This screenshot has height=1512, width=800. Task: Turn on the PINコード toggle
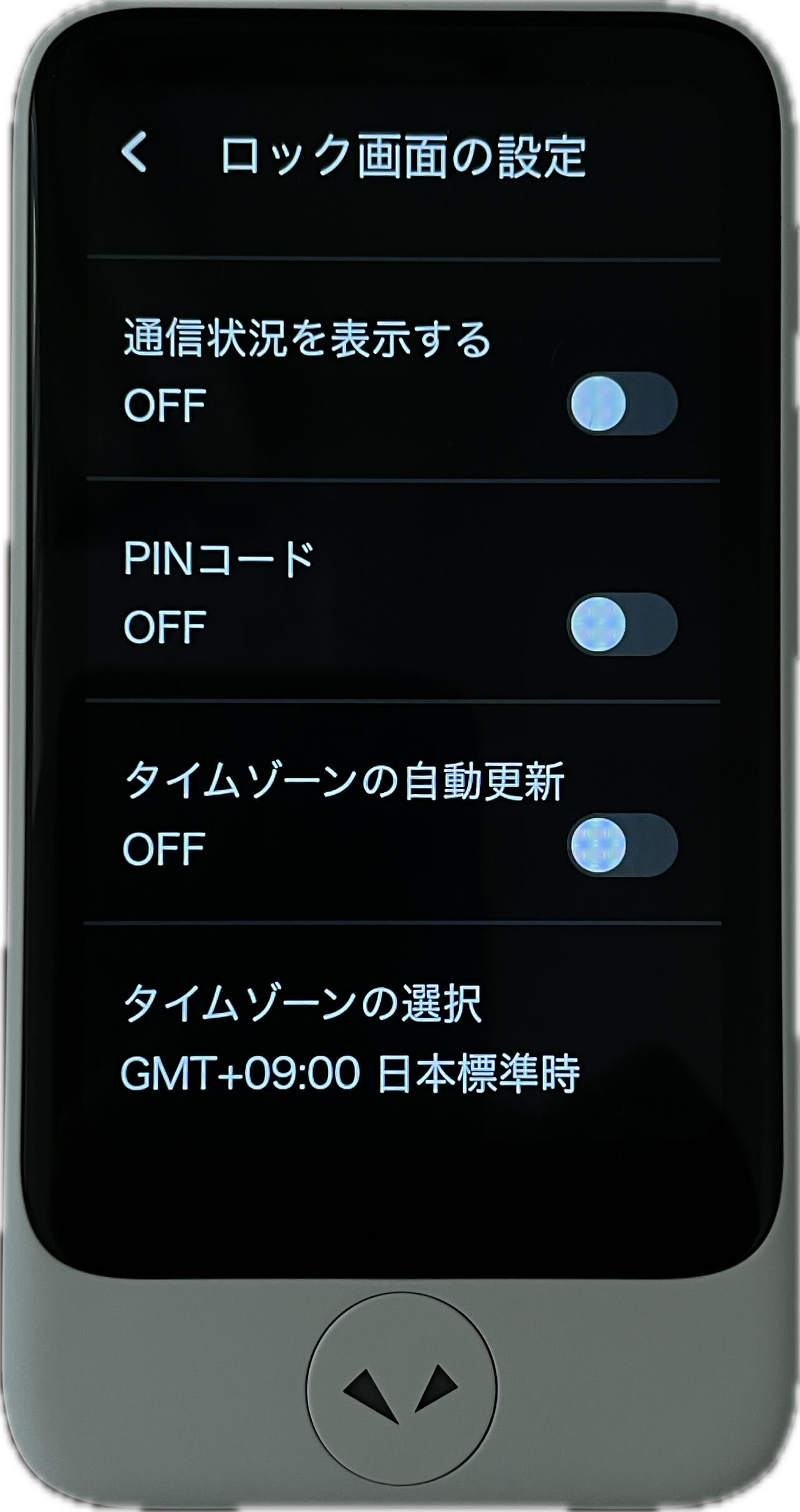621,624
